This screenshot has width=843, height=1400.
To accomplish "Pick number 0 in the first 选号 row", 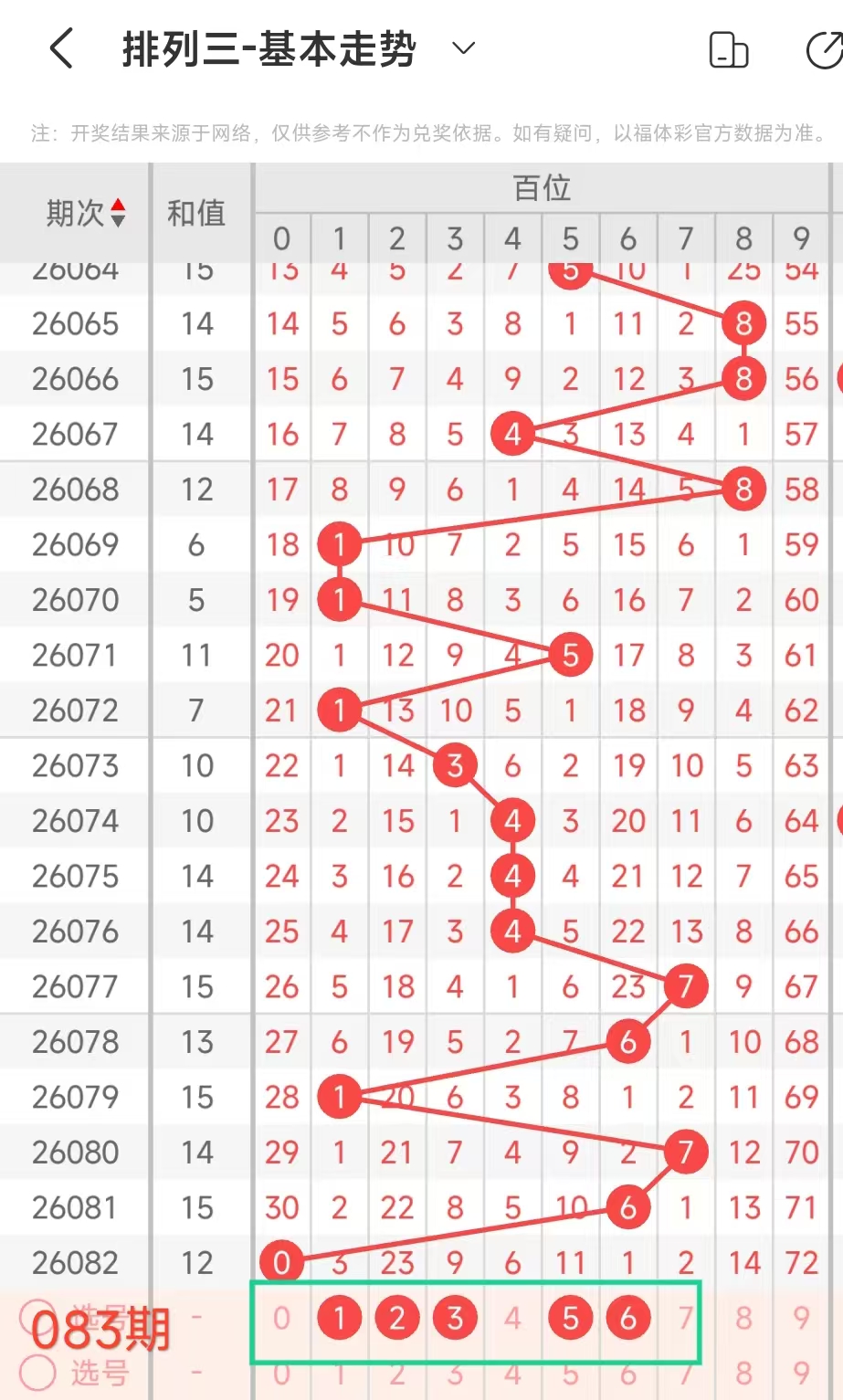I will (x=281, y=1318).
